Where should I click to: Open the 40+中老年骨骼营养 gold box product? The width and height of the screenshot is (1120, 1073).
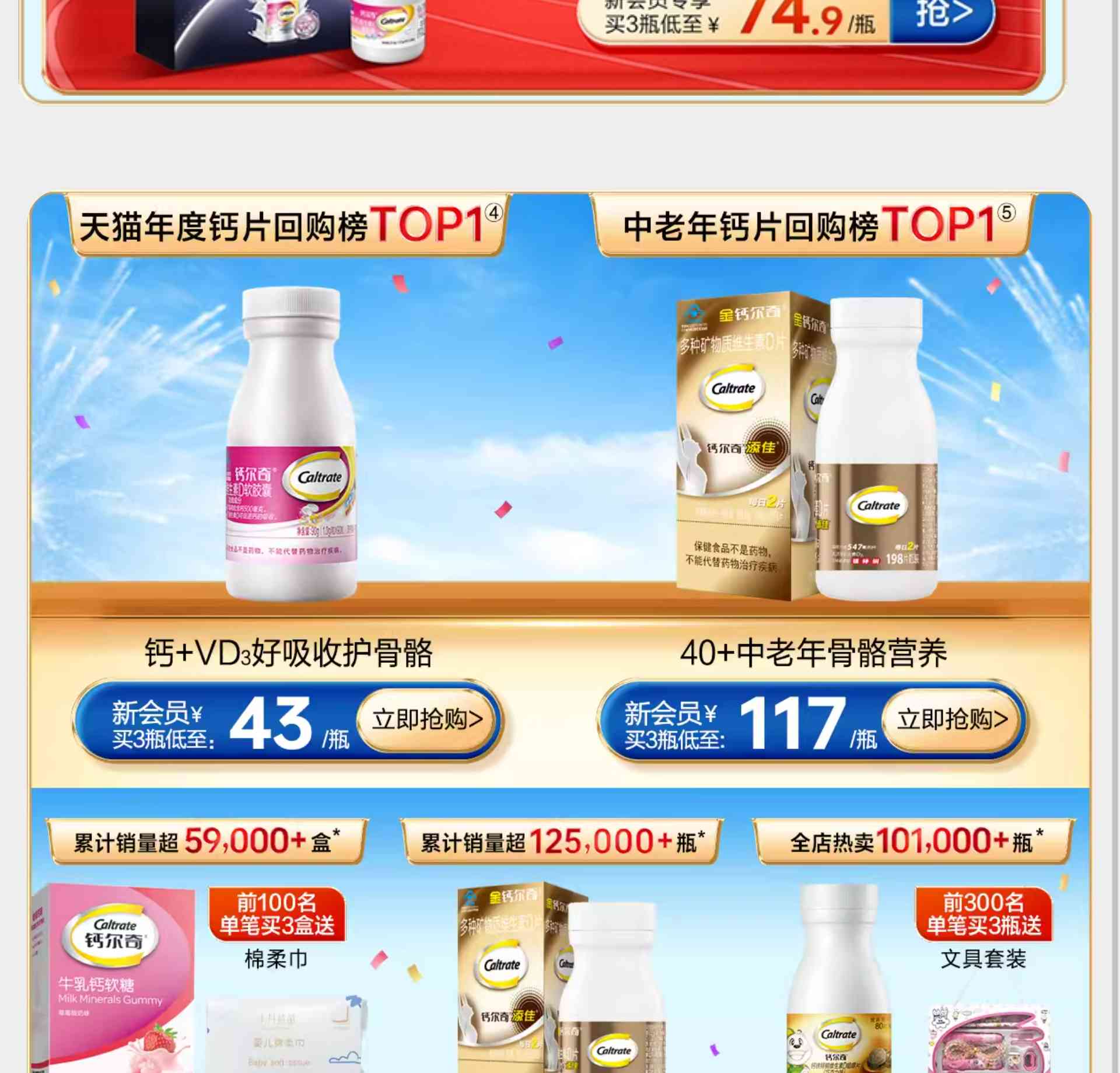point(808,446)
